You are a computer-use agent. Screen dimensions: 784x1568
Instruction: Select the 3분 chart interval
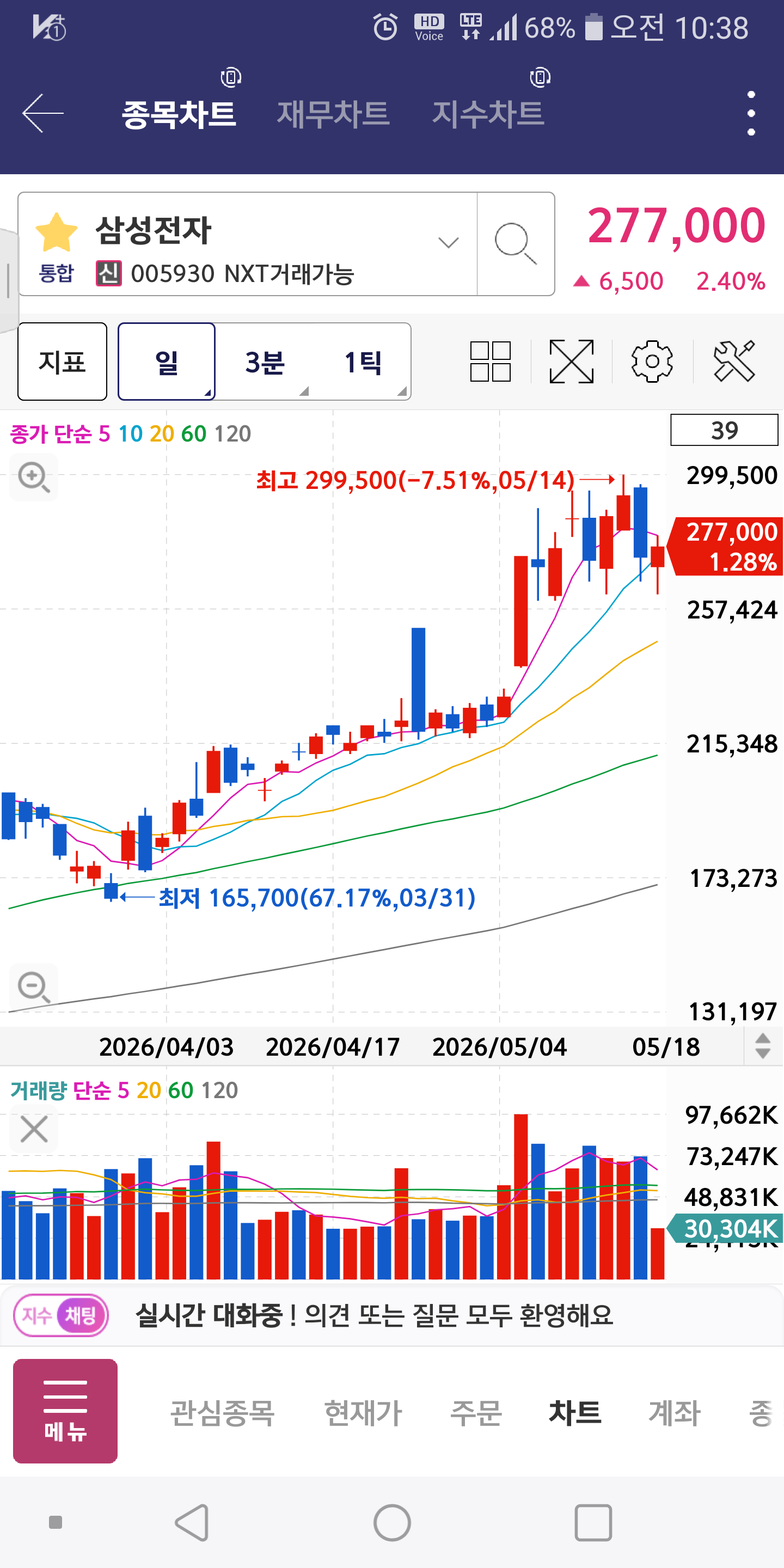[x=265, y=362]
